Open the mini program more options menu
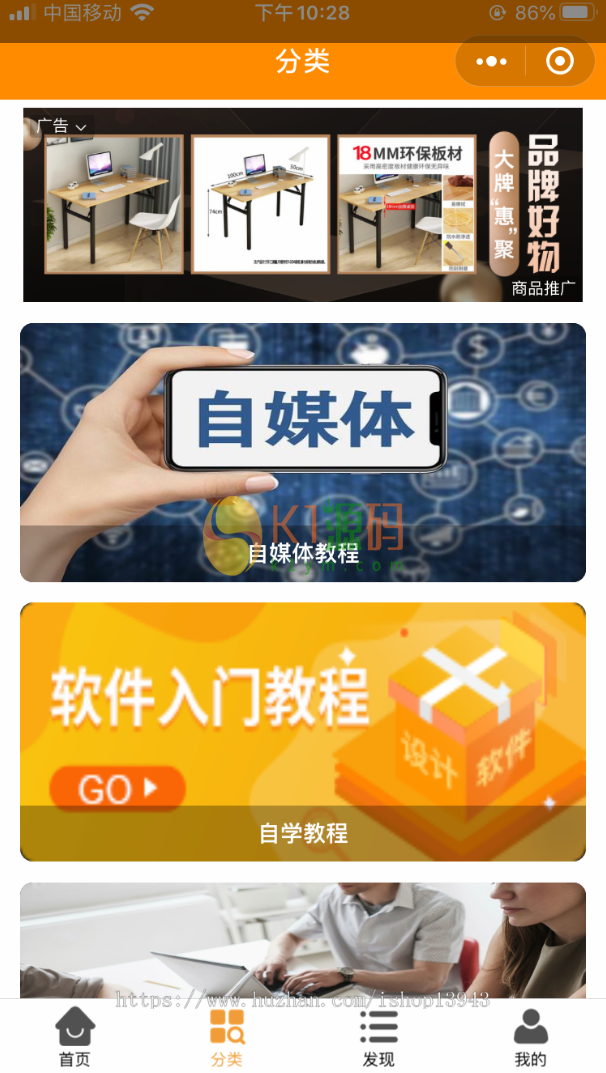606x1073 pixels. click(491, 62)
